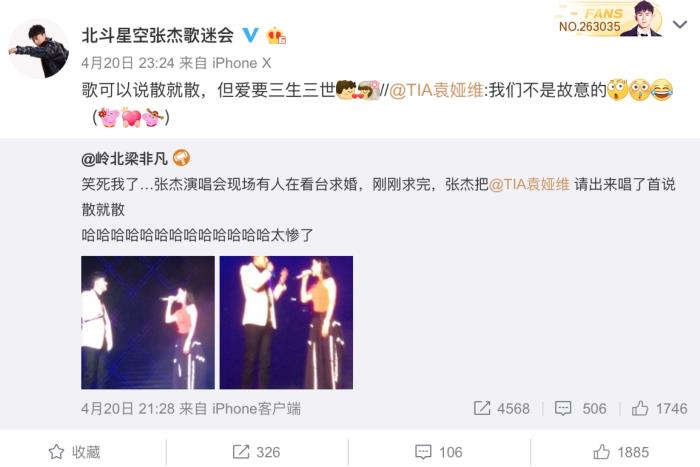Repost the quoted post with 4568 reposts

click(x=500, y=408)
